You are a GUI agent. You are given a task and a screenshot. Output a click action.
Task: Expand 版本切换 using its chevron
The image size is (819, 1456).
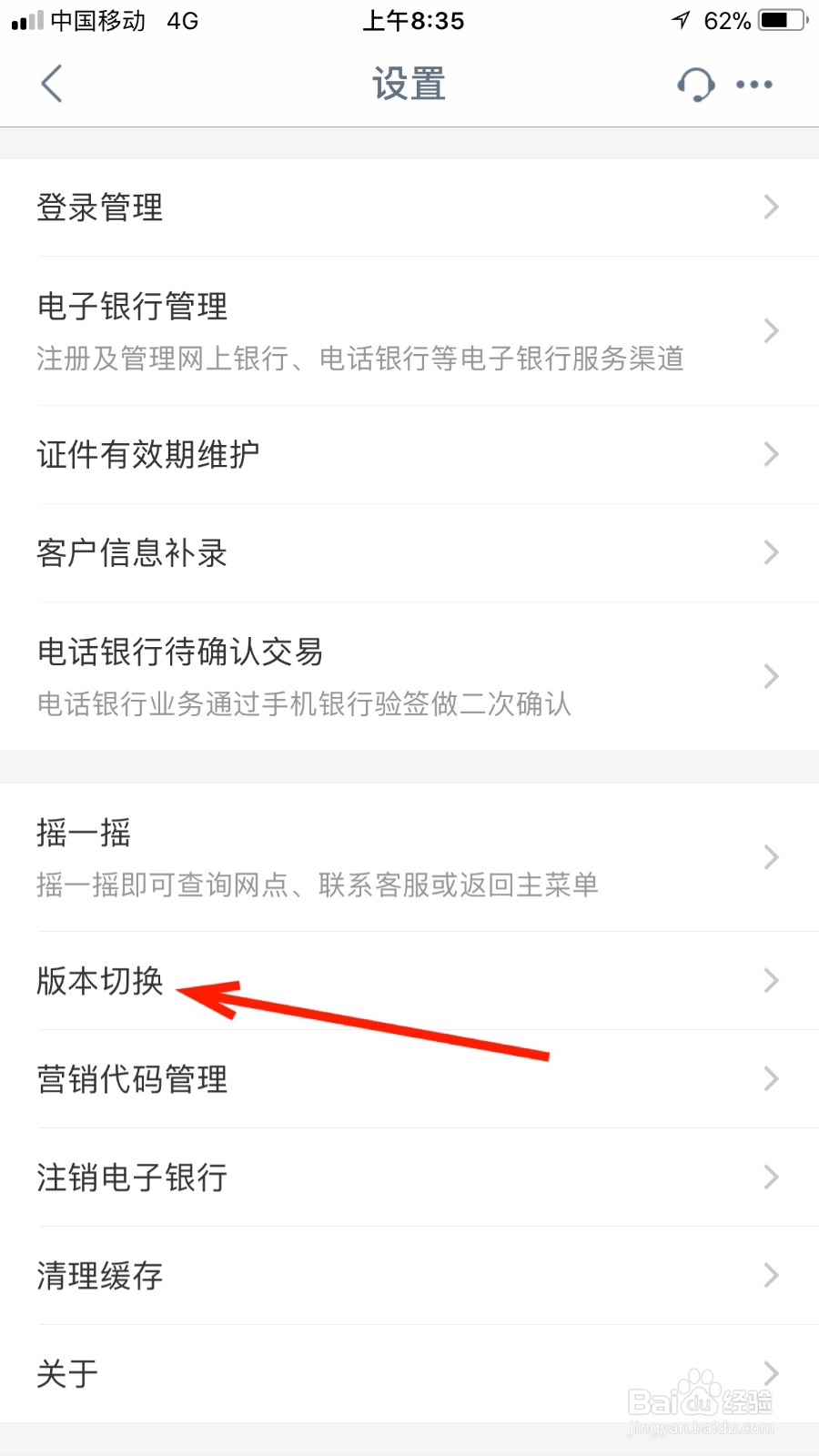point(769,981)
